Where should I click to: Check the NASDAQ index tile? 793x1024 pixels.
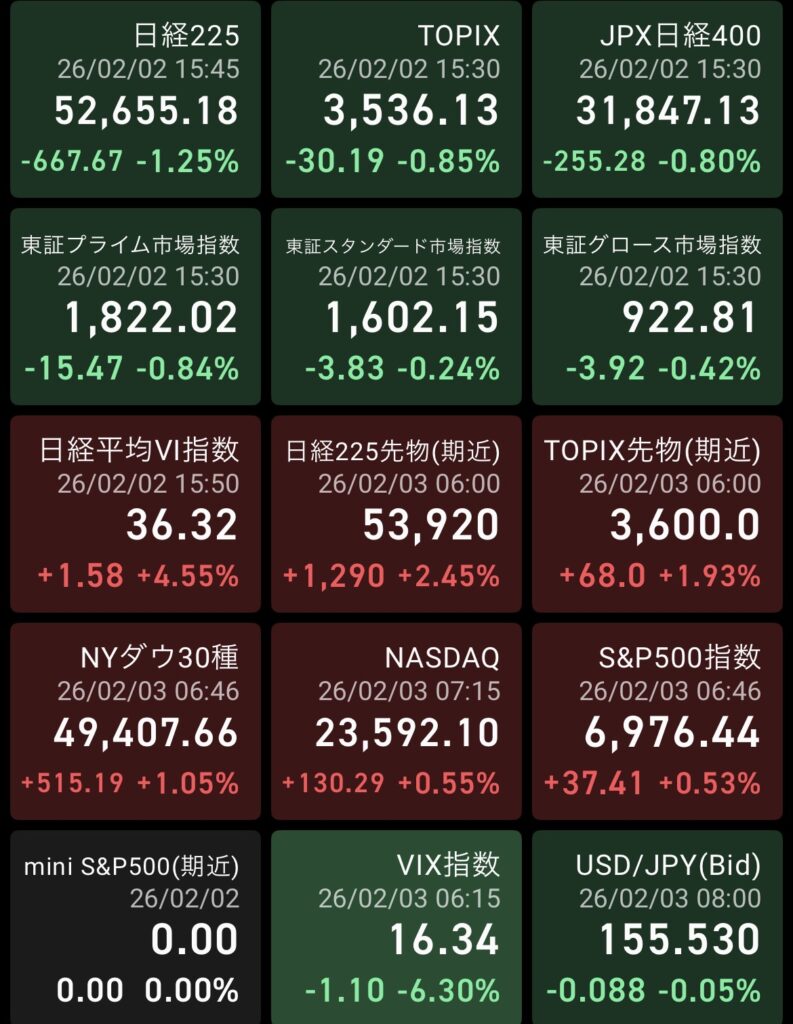point(396,720)
